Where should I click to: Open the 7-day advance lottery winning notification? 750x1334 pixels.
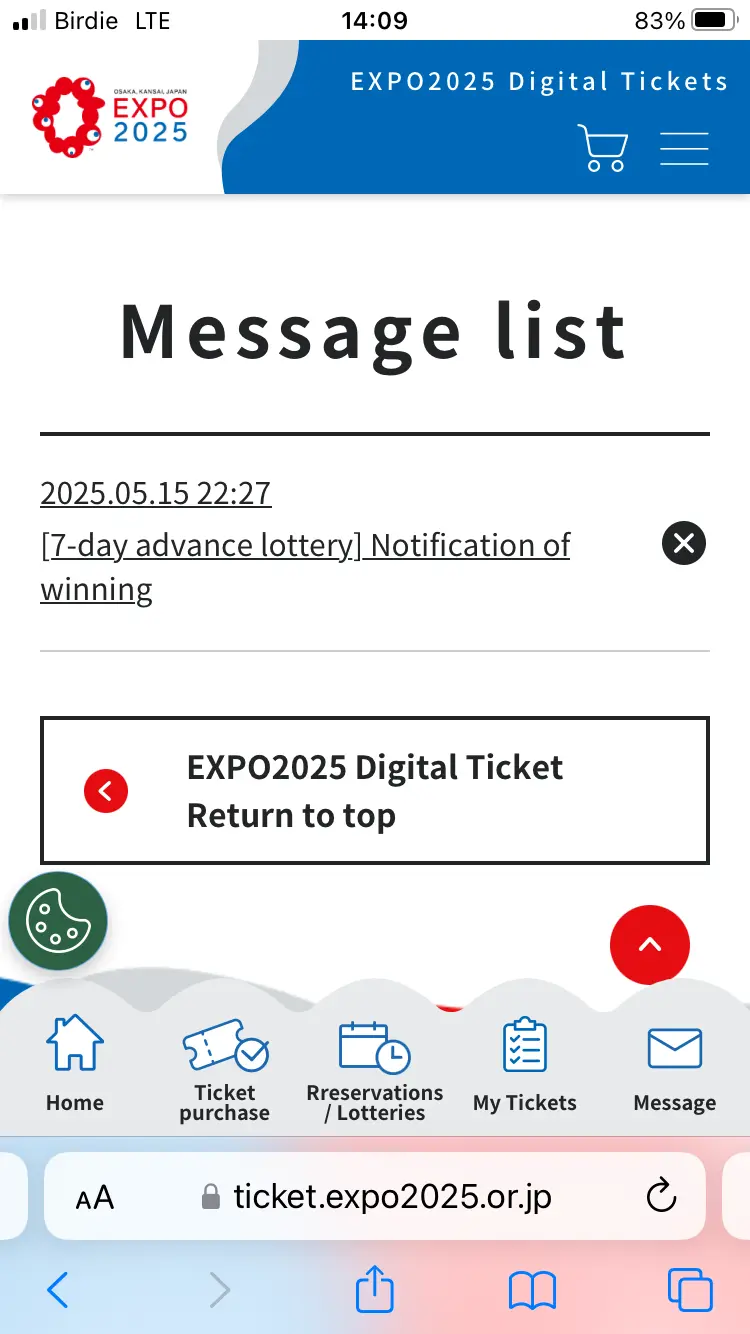point(305,567)
